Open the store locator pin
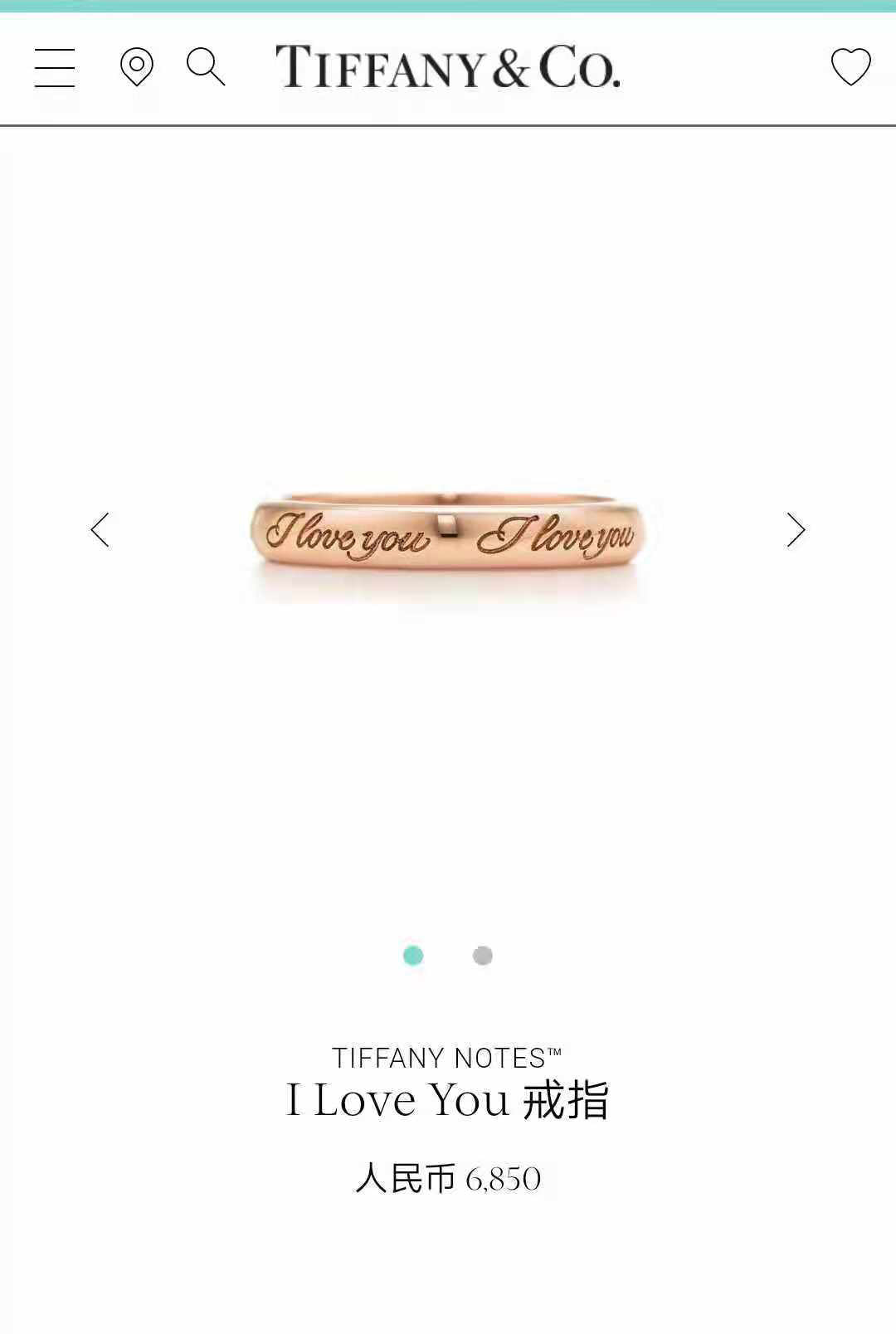The height and width of the screenshot is (1334, 896). (137, 66)
